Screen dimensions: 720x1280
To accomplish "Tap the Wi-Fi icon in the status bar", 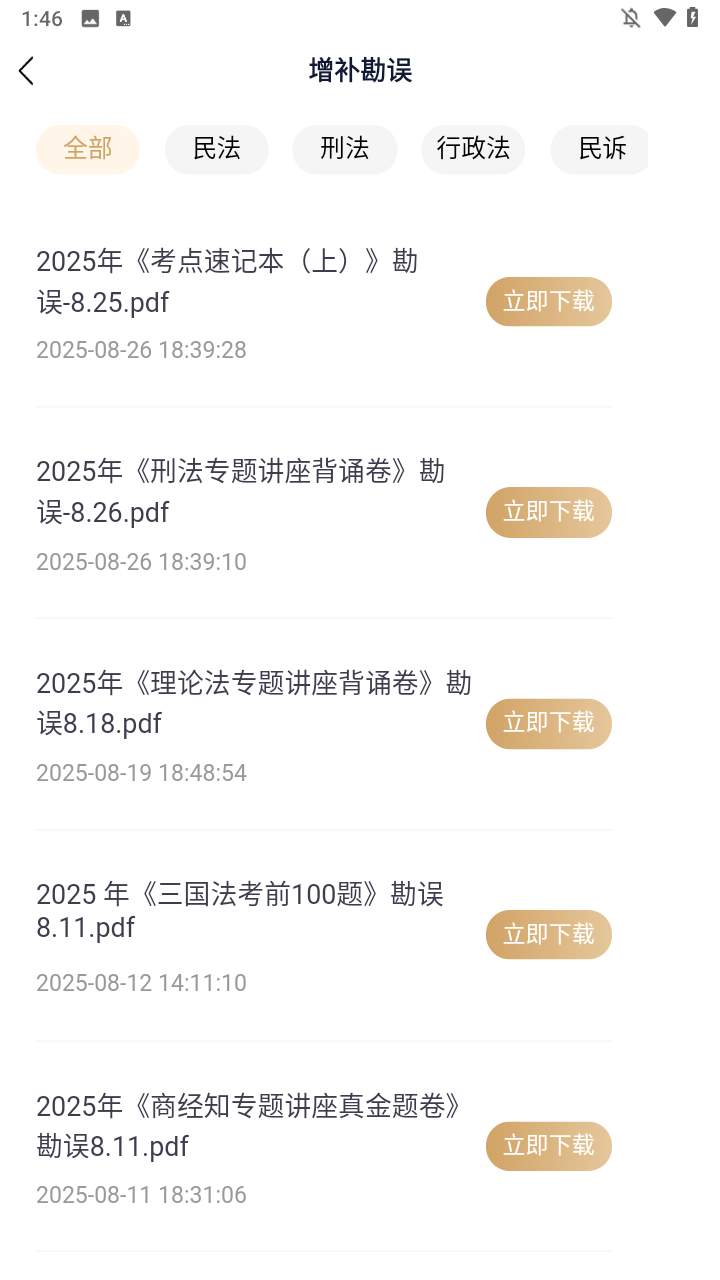I will pos(666,17).
